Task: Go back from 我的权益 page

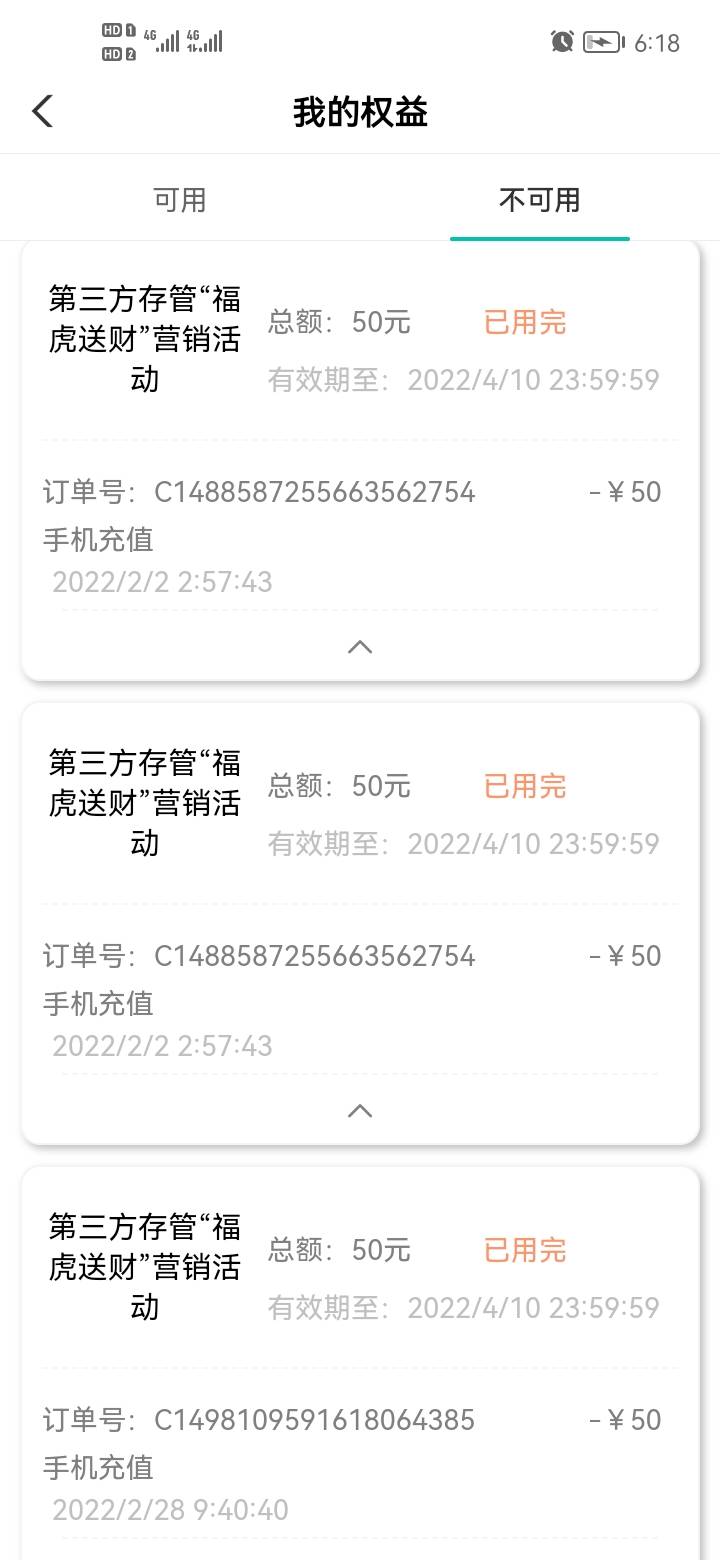Action: point(42,111)
